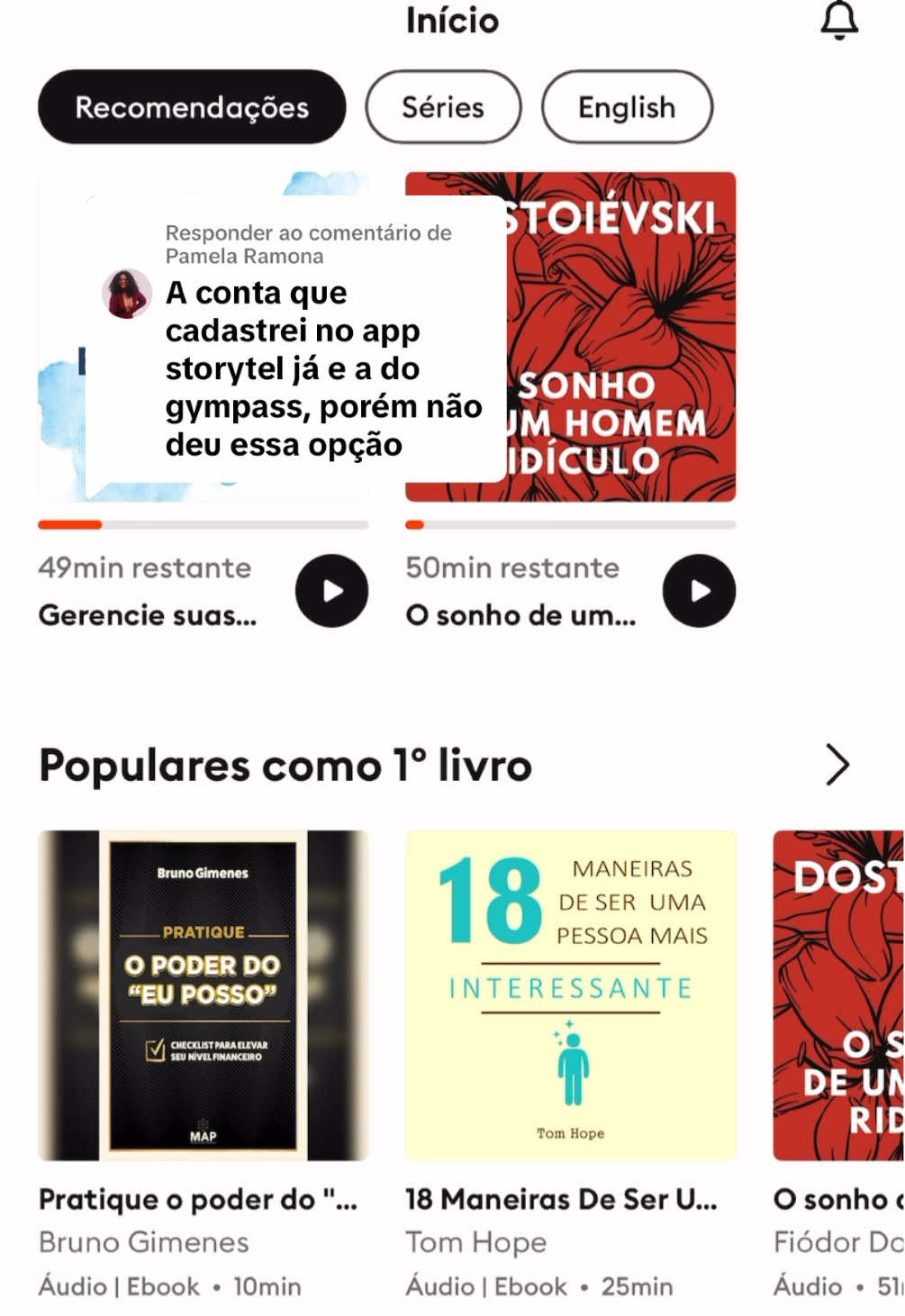905x1316 pixels.
Task: Select the Recomendações tab
Action: [191, 106]
